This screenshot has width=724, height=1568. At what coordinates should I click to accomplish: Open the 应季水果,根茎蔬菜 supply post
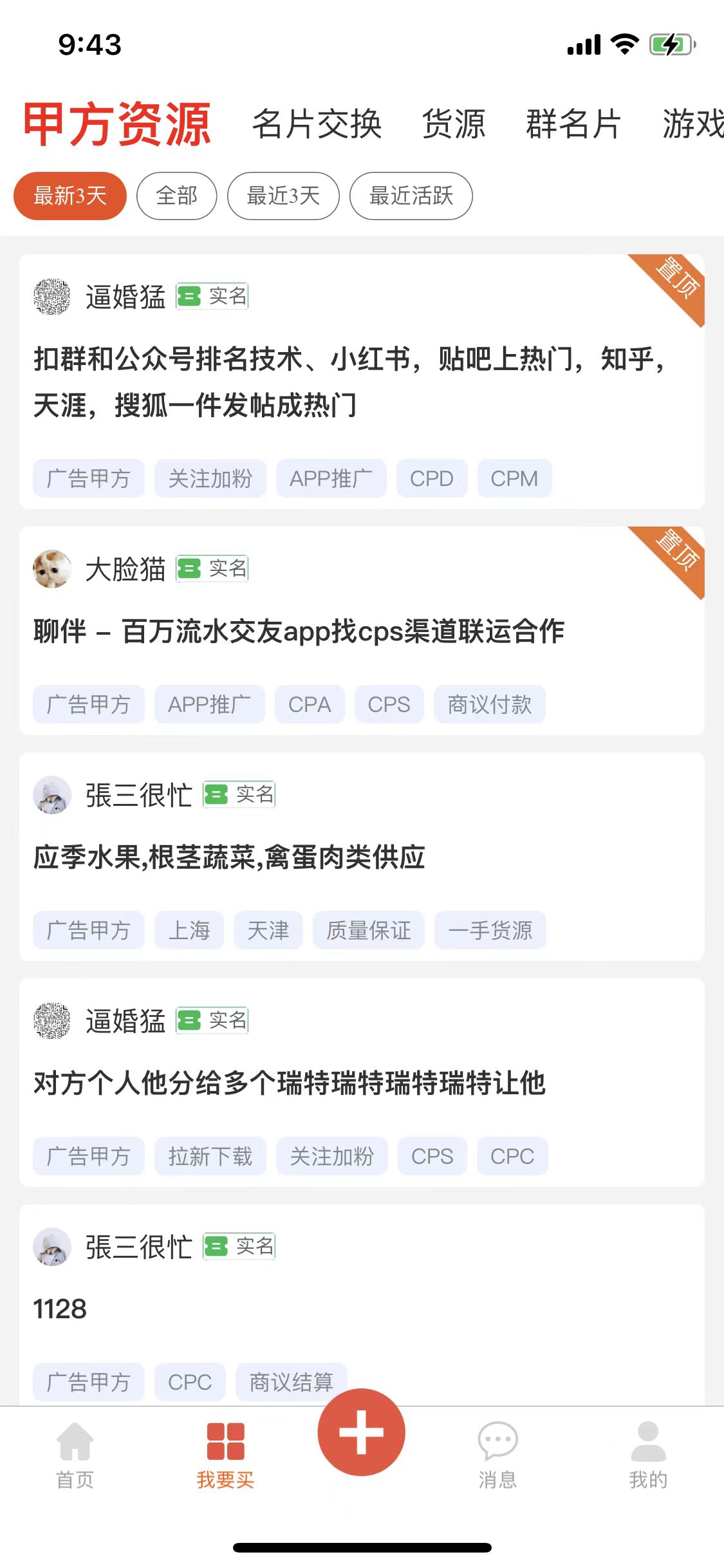coord(229,857)
